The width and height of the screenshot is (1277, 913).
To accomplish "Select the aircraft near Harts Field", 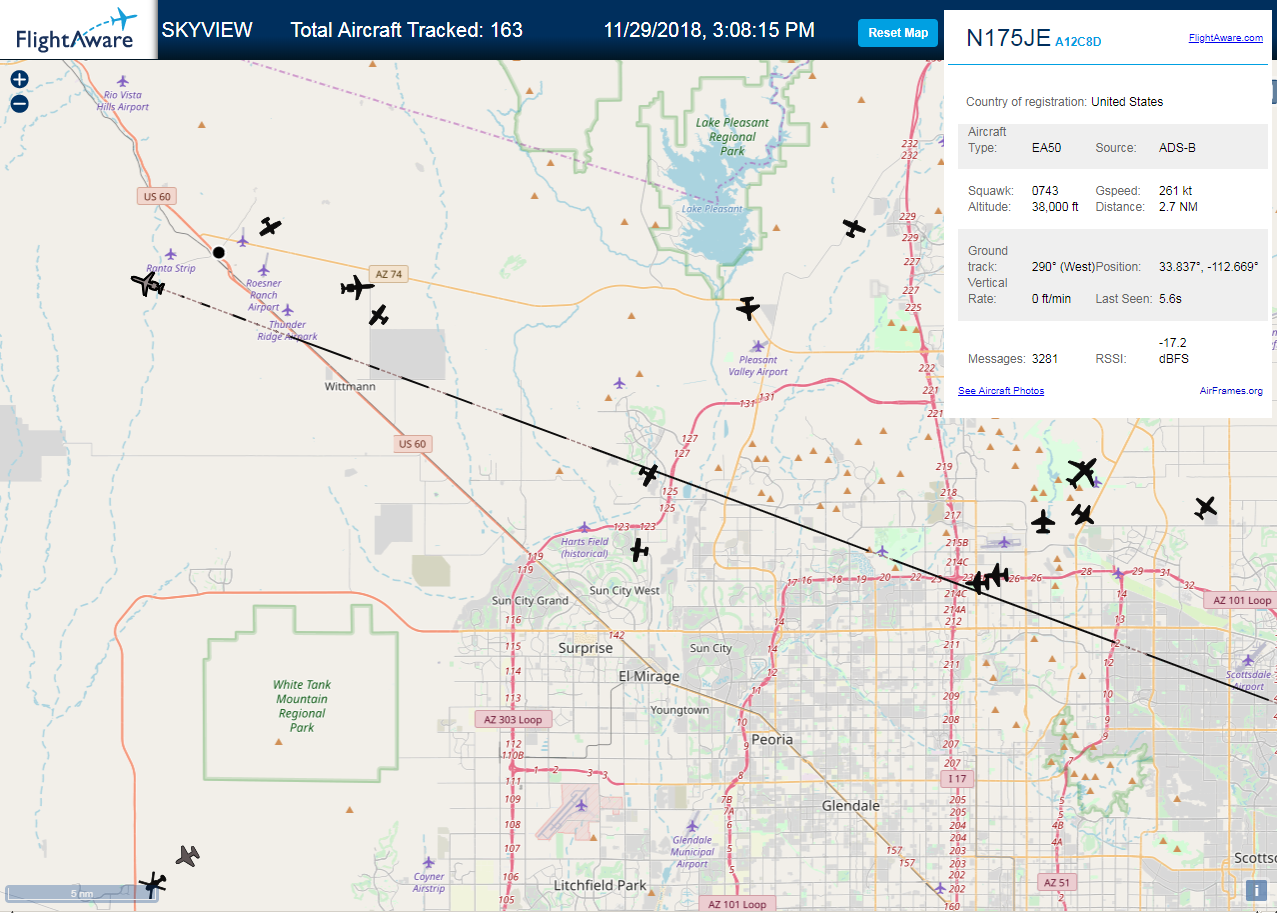I will pyautogui.click(x=639, y=549).
